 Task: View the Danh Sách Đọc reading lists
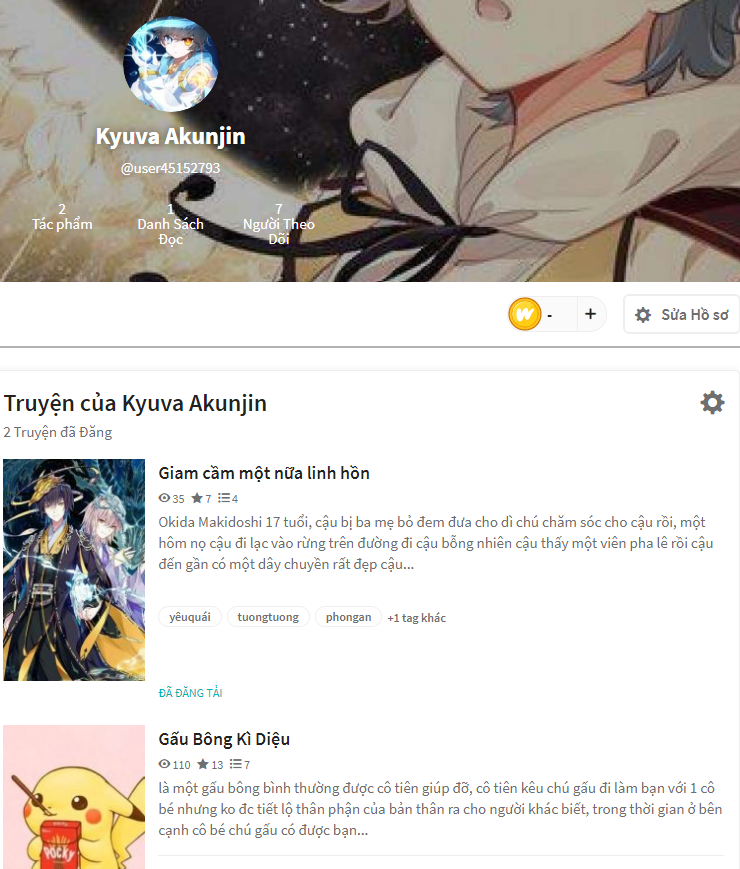(171, 224)
